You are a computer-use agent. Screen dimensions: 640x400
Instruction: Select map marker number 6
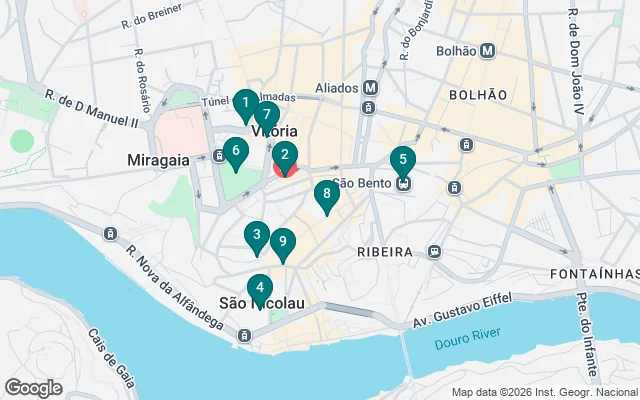tap(235, 153)
